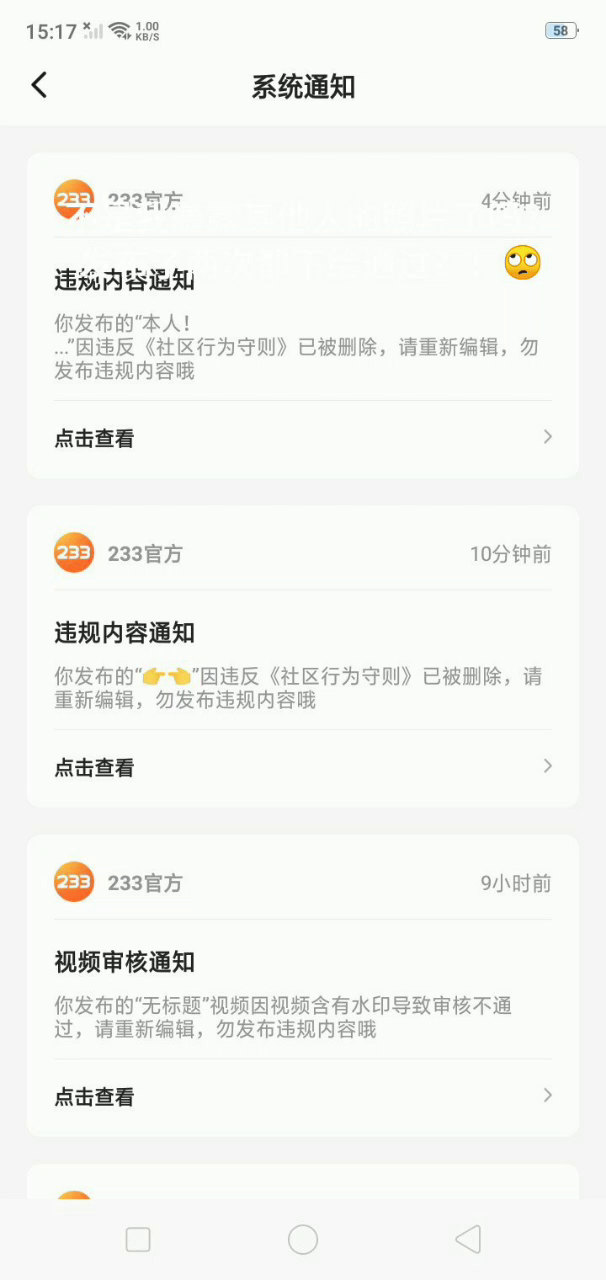Open 点击查看 for the 10分钟前 violation notice
Image resolution: width=606 pixels, height=1280 pixels.
pyautogui.click(x=302, y=767)
